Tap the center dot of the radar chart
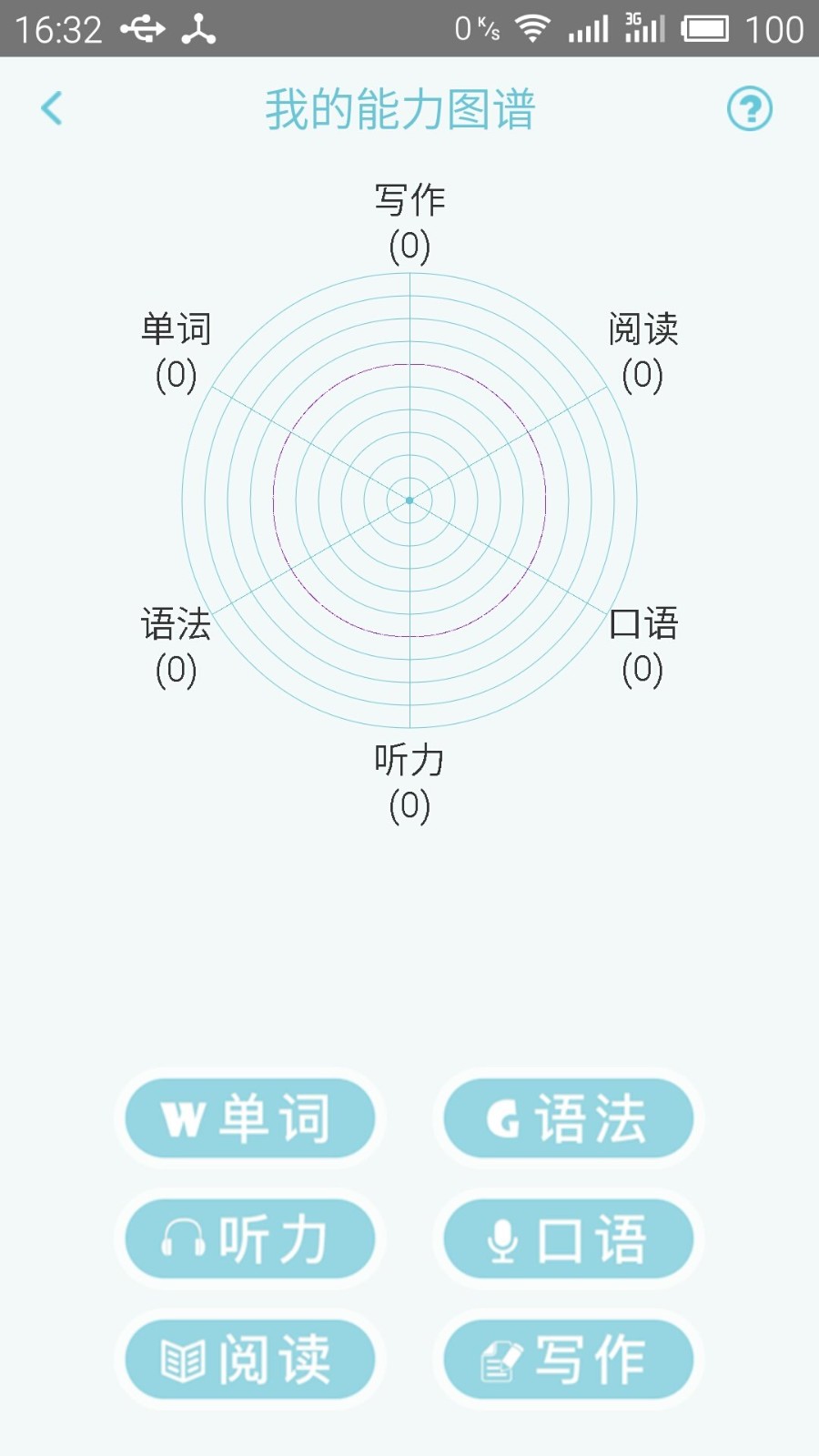The height and width of the screenshot is (1456, 819). click(409, 499)
